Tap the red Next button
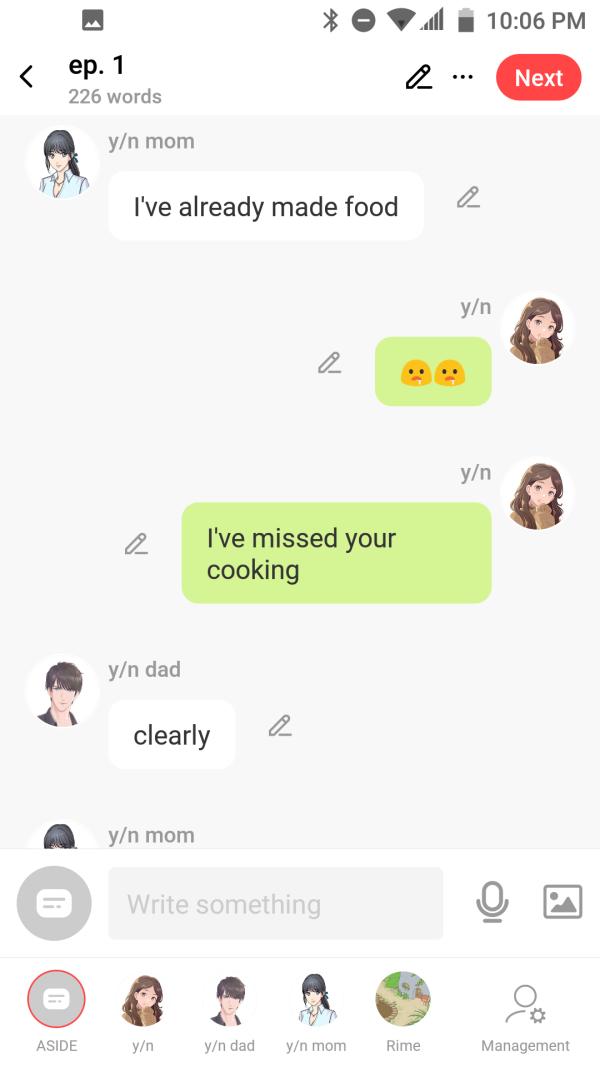Viewport: 600px width, 1067px height. click(x=538, y=78)
